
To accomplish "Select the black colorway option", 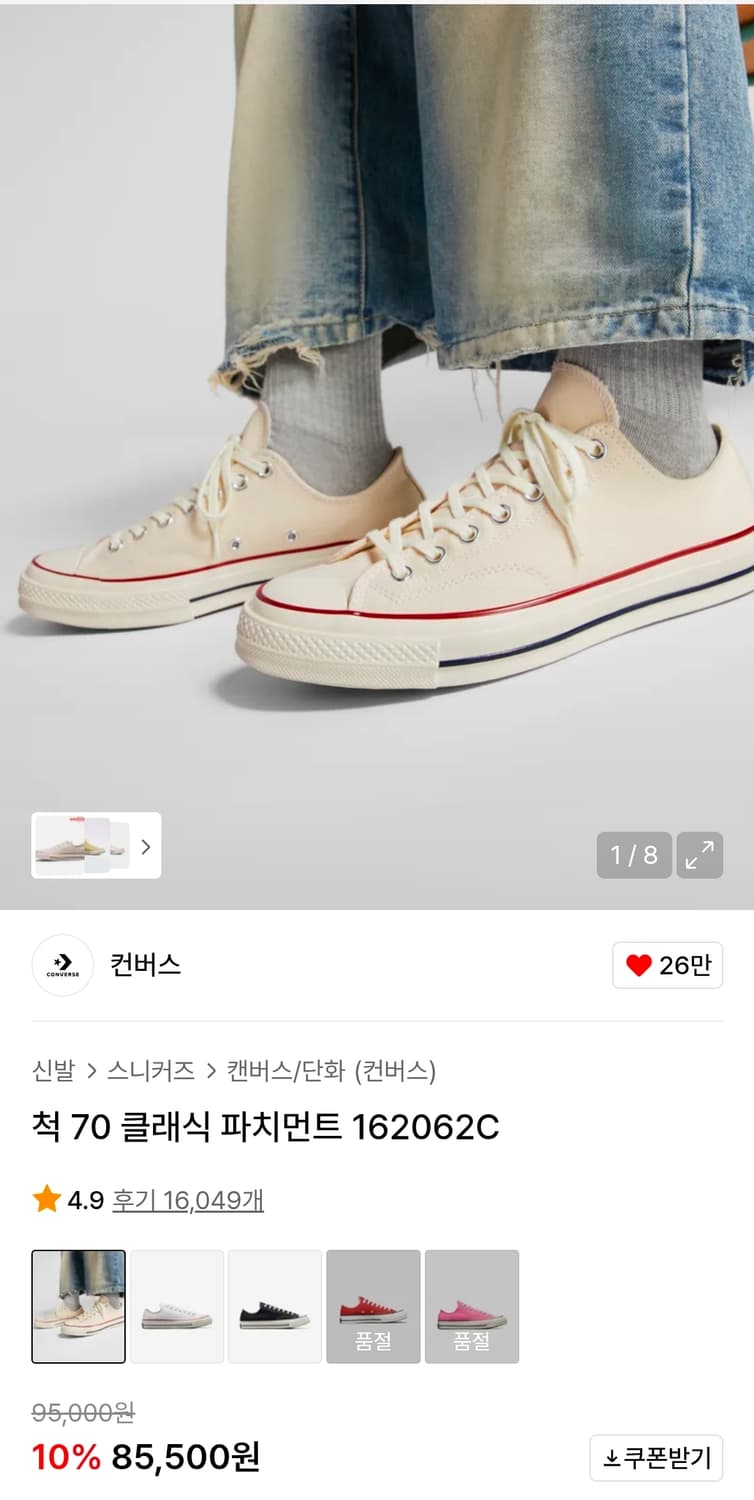I will 274,1306.
